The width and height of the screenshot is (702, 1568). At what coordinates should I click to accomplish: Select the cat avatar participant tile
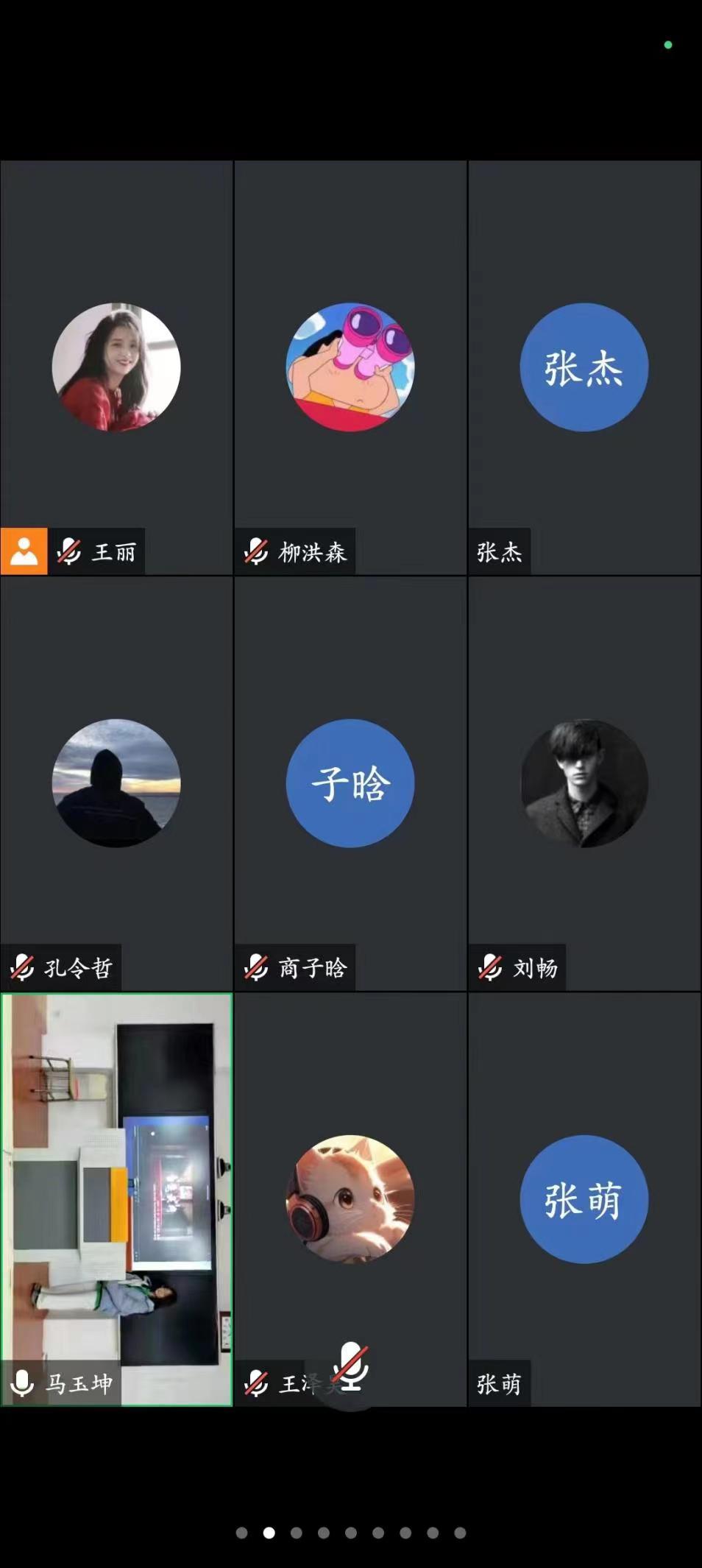click(350, 1198)
